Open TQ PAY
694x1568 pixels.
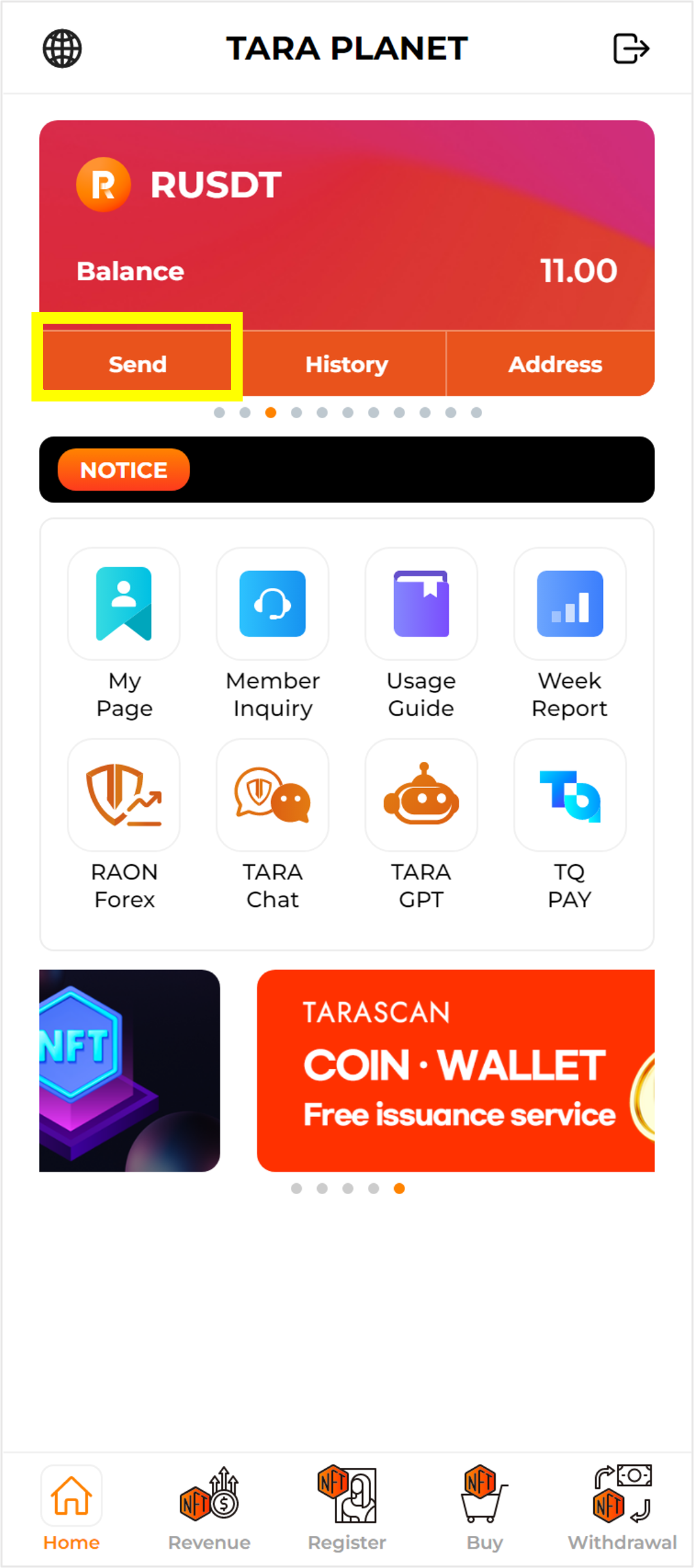pos(569,795)
